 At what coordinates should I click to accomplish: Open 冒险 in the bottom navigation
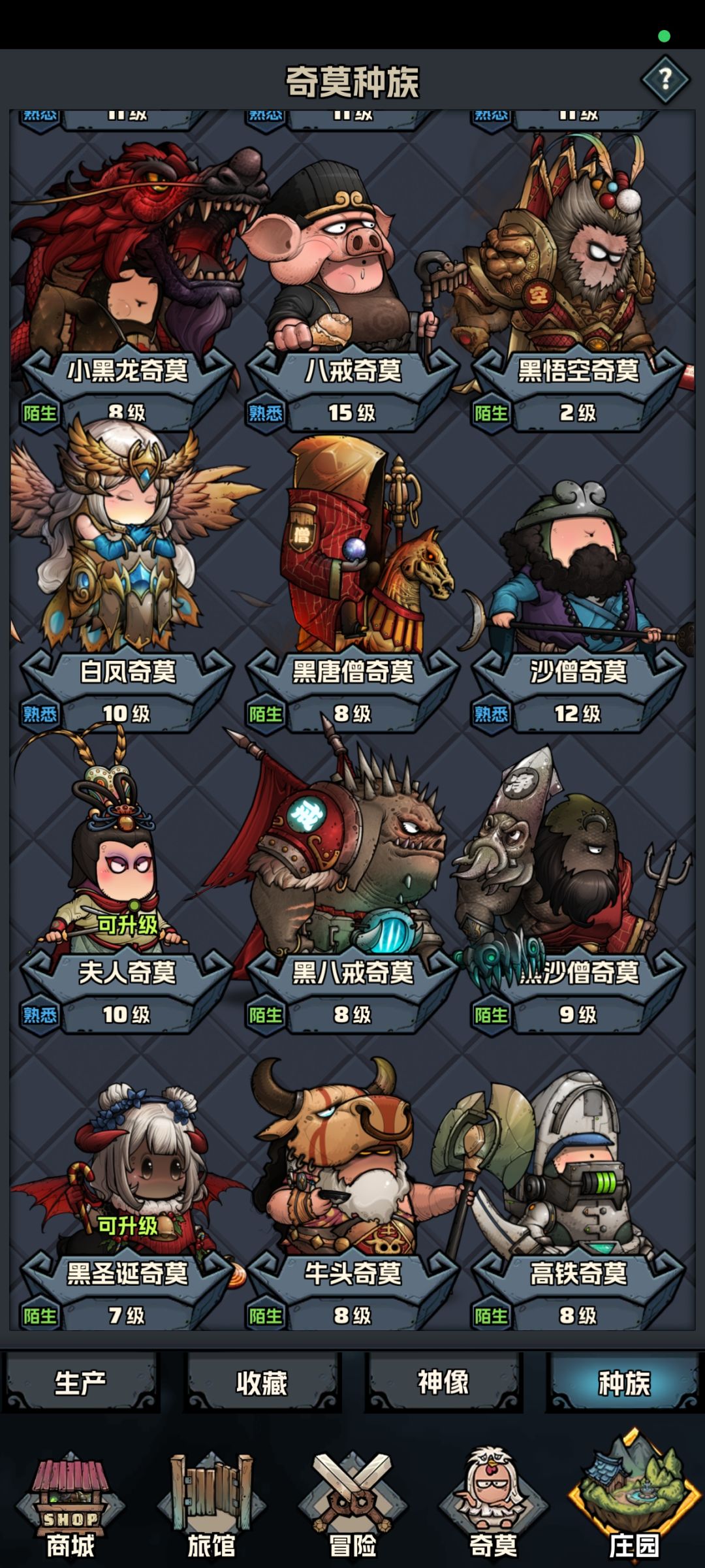[352, 1505]
